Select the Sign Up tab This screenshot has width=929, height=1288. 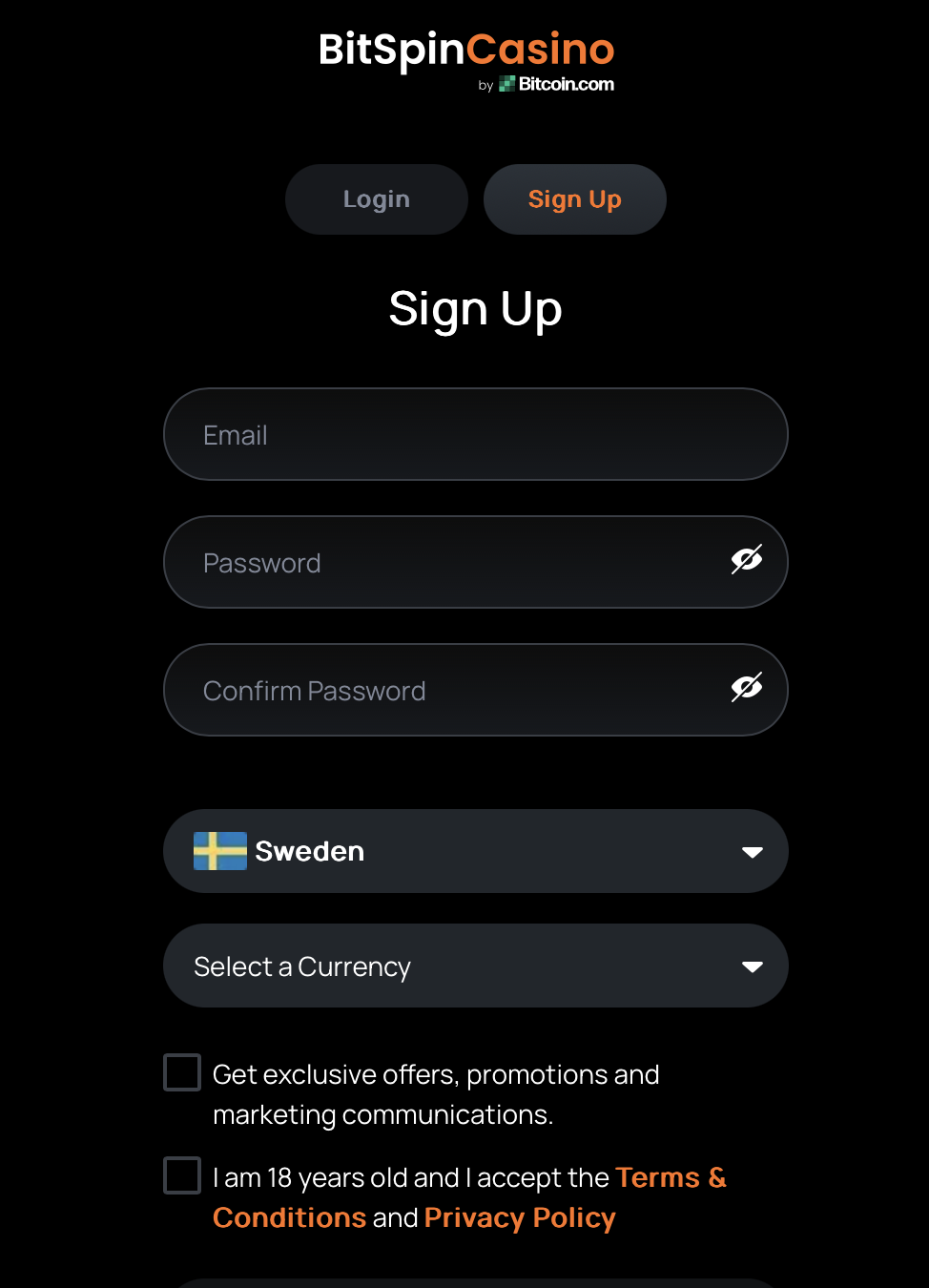pos(574,199)
